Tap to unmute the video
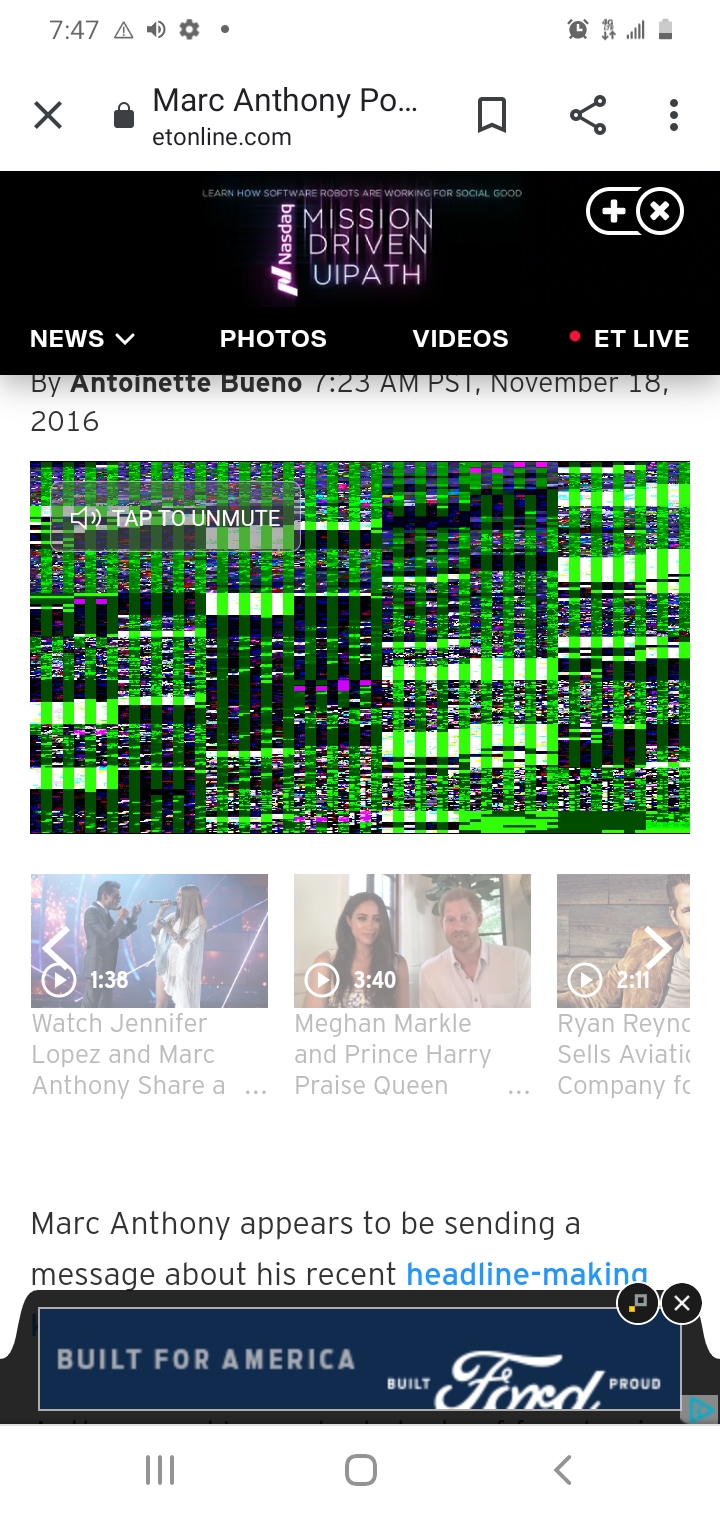This screenshot has width=720, height=1520. (x=176, y=518)
